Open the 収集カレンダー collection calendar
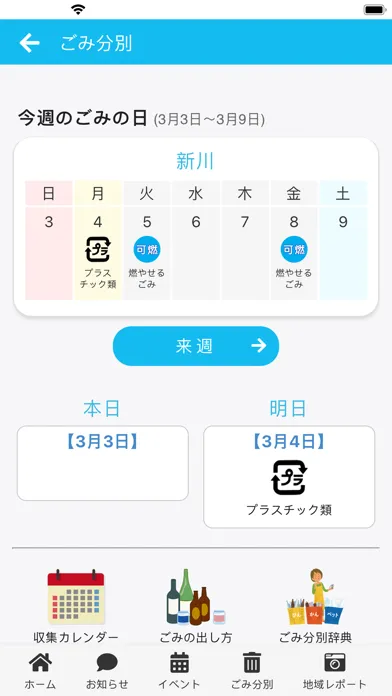 coord(76,606)
